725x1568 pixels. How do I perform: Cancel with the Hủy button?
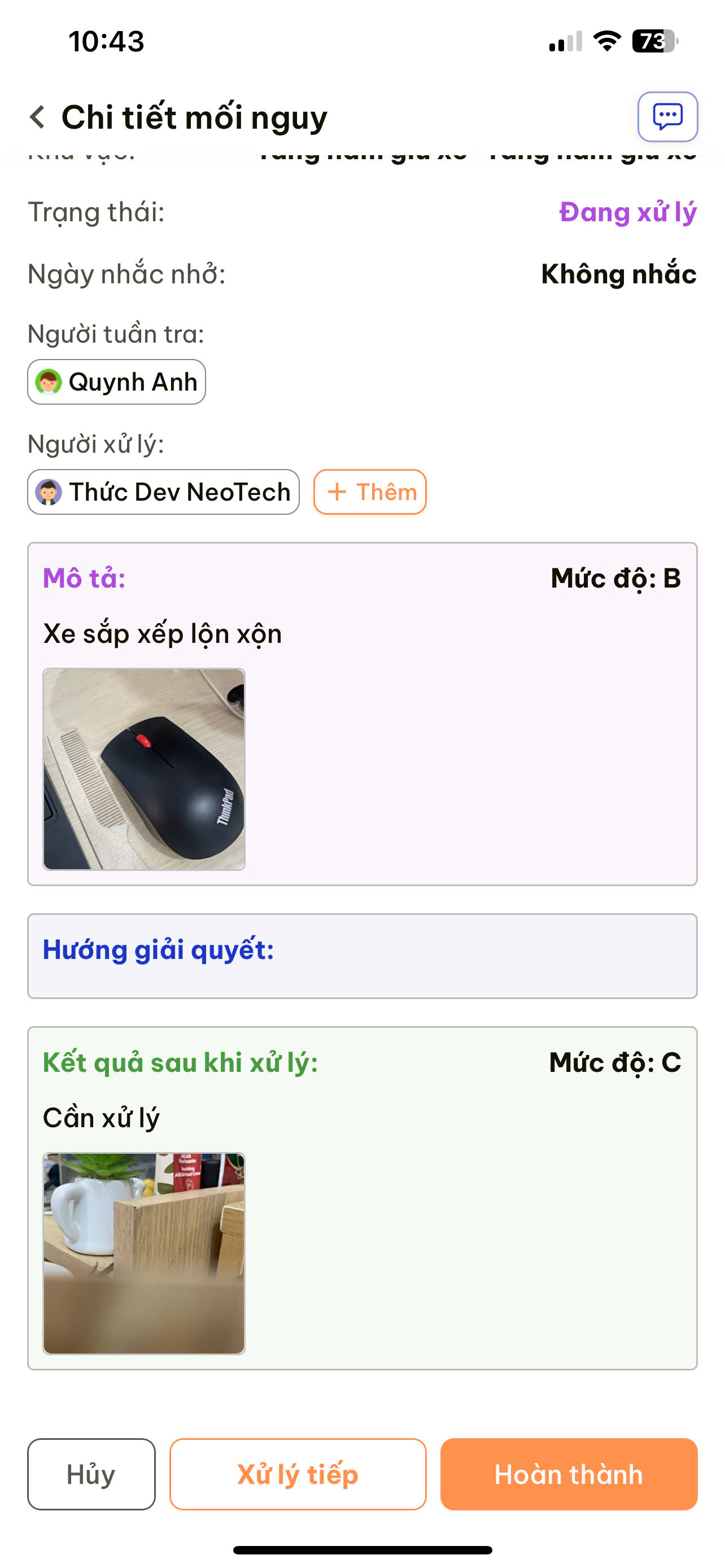pos(91,1474)
